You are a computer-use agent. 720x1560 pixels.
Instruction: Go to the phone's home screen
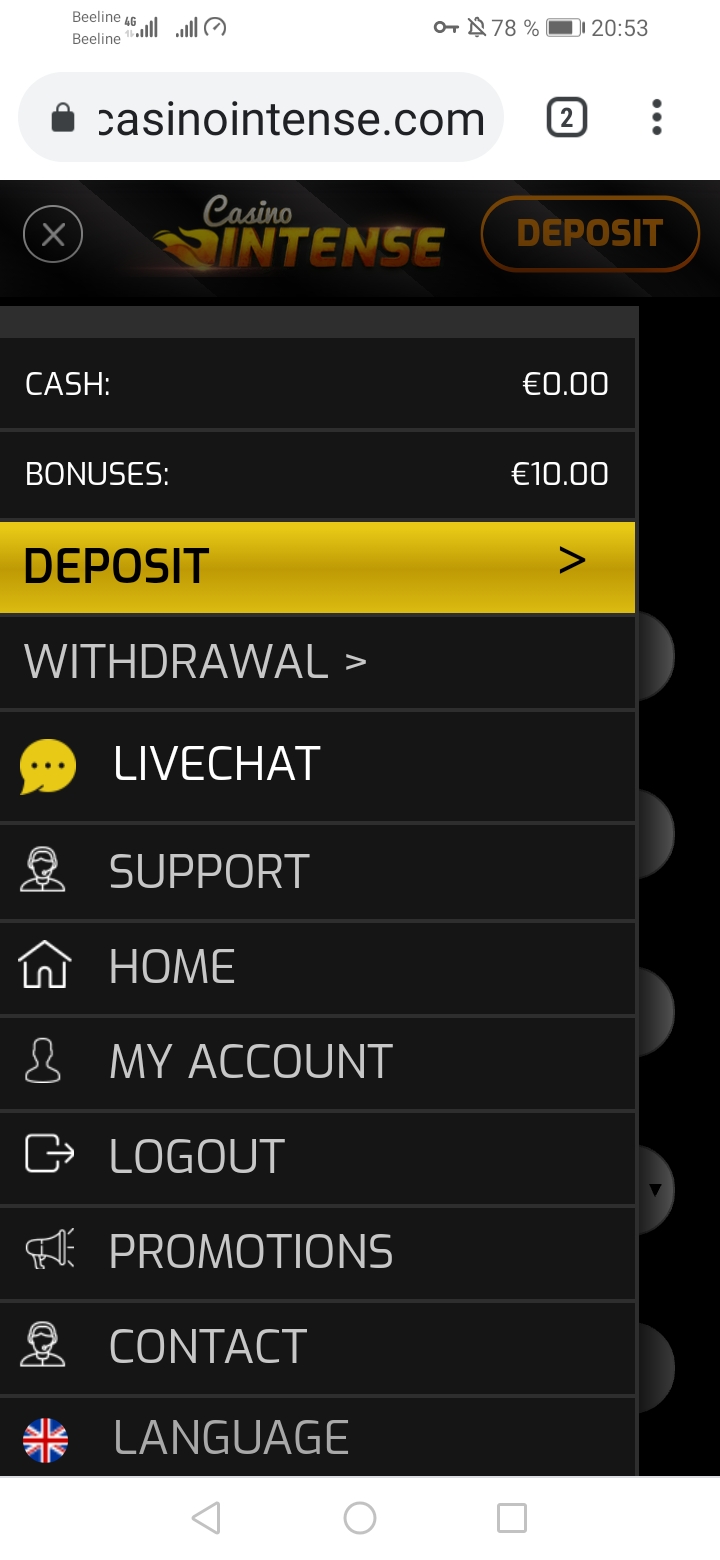pos(360,1518)
